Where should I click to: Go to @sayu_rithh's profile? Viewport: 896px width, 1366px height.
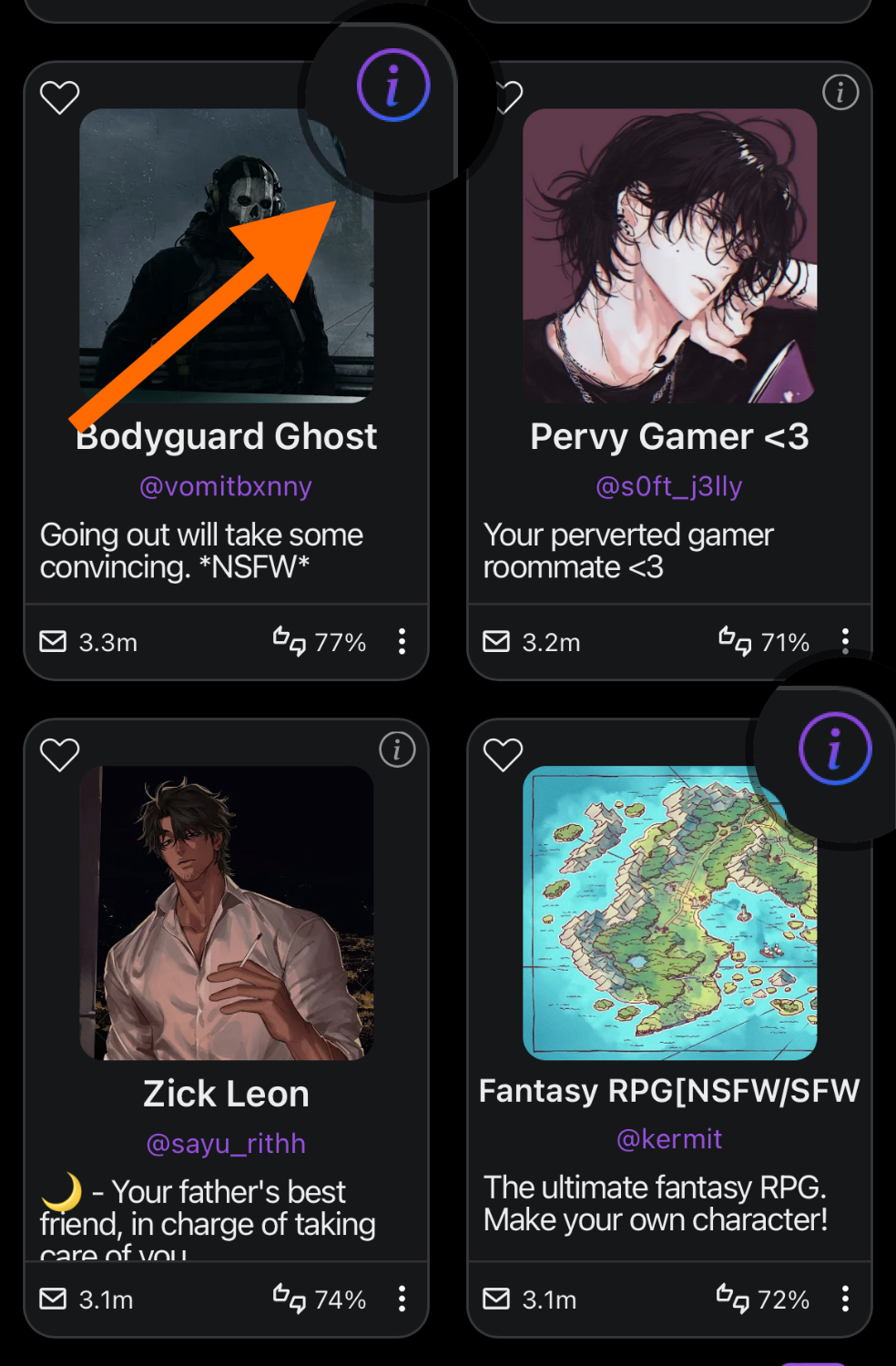(226, 1144)
